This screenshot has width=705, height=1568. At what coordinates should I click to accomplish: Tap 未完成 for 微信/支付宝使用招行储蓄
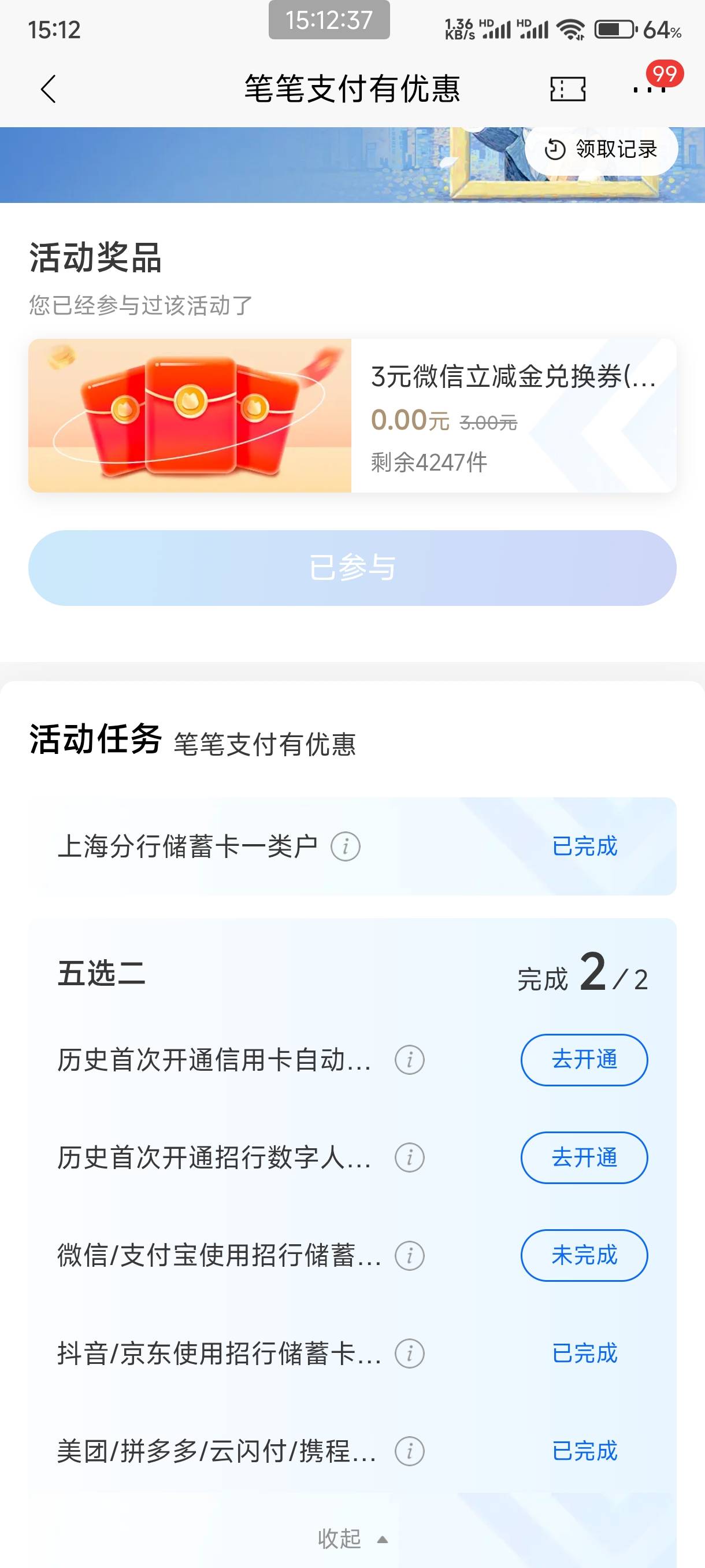click(584, 1256)
